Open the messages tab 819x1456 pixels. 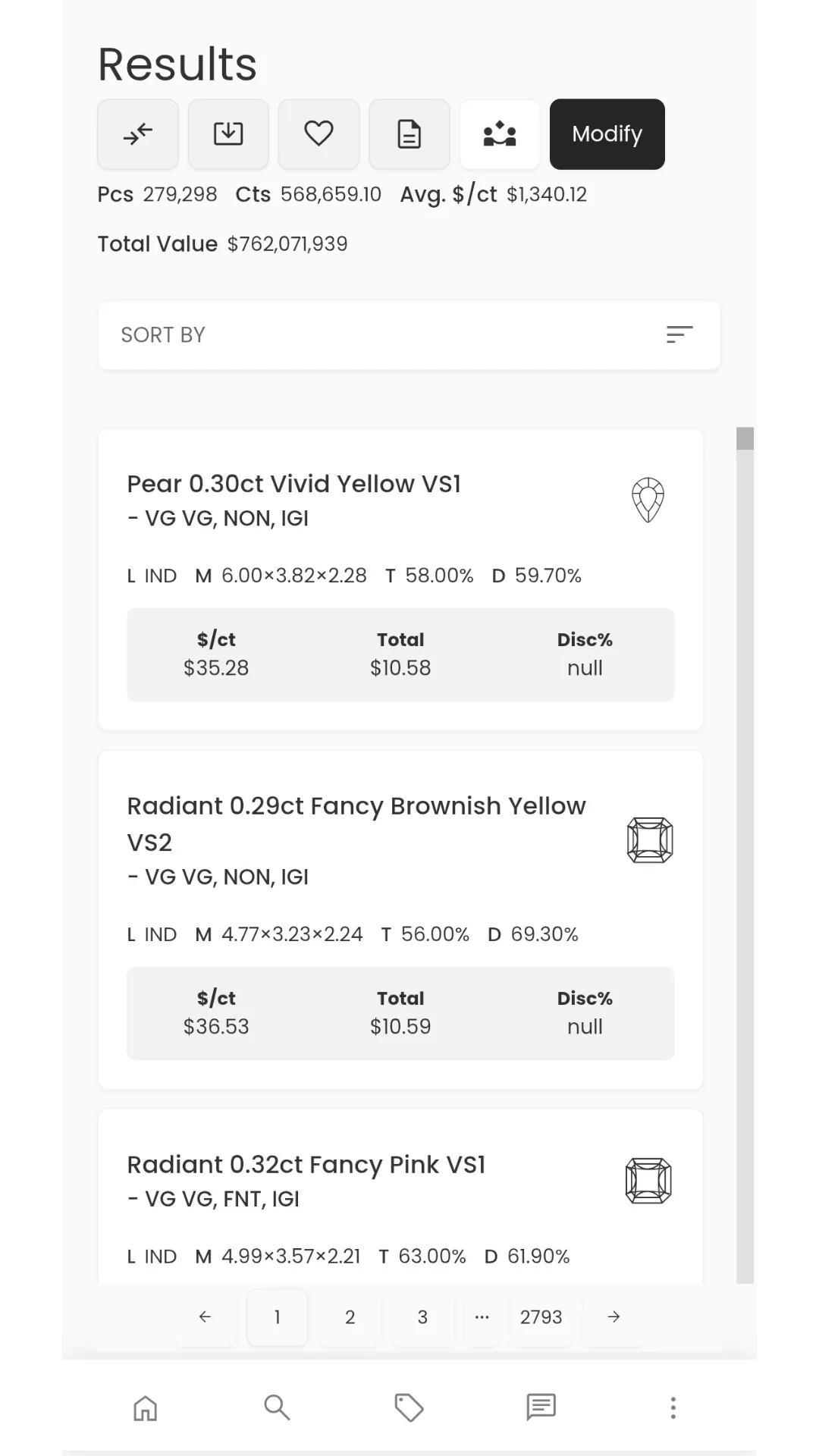(x=541, y=1408)
